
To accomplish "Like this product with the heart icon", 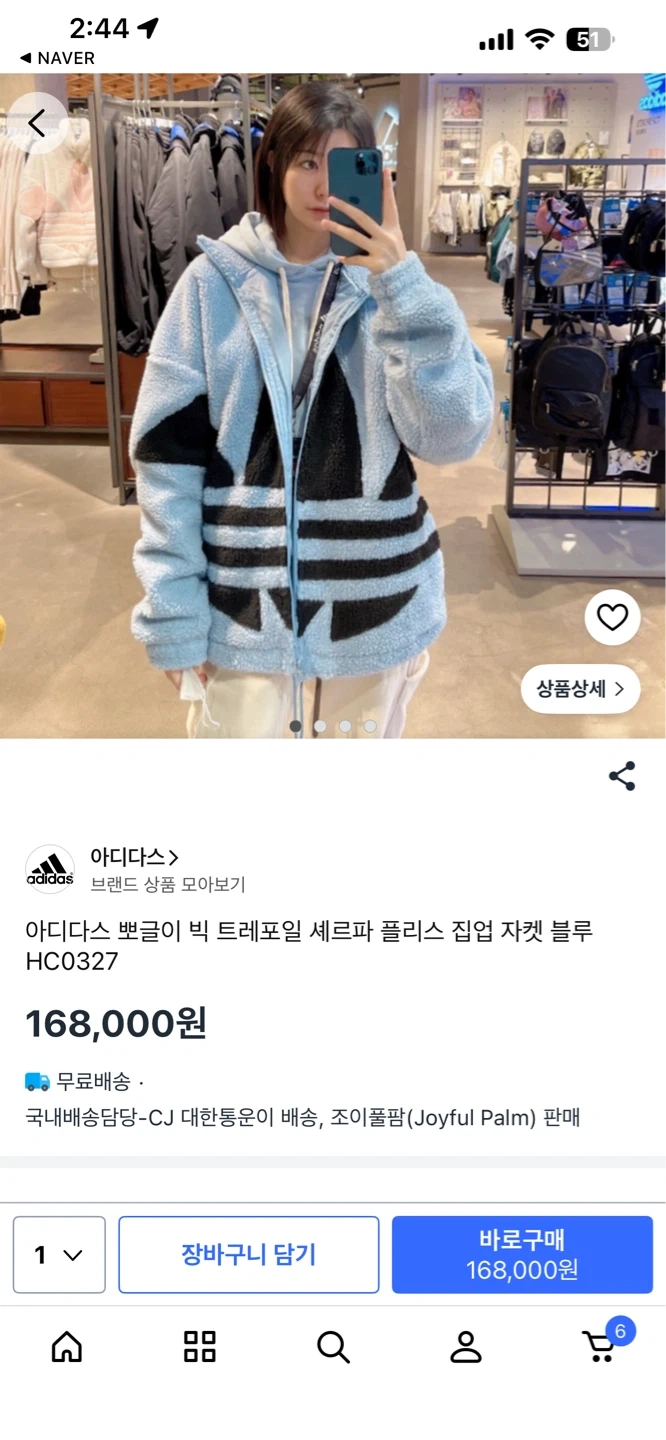I will (612, 617).
